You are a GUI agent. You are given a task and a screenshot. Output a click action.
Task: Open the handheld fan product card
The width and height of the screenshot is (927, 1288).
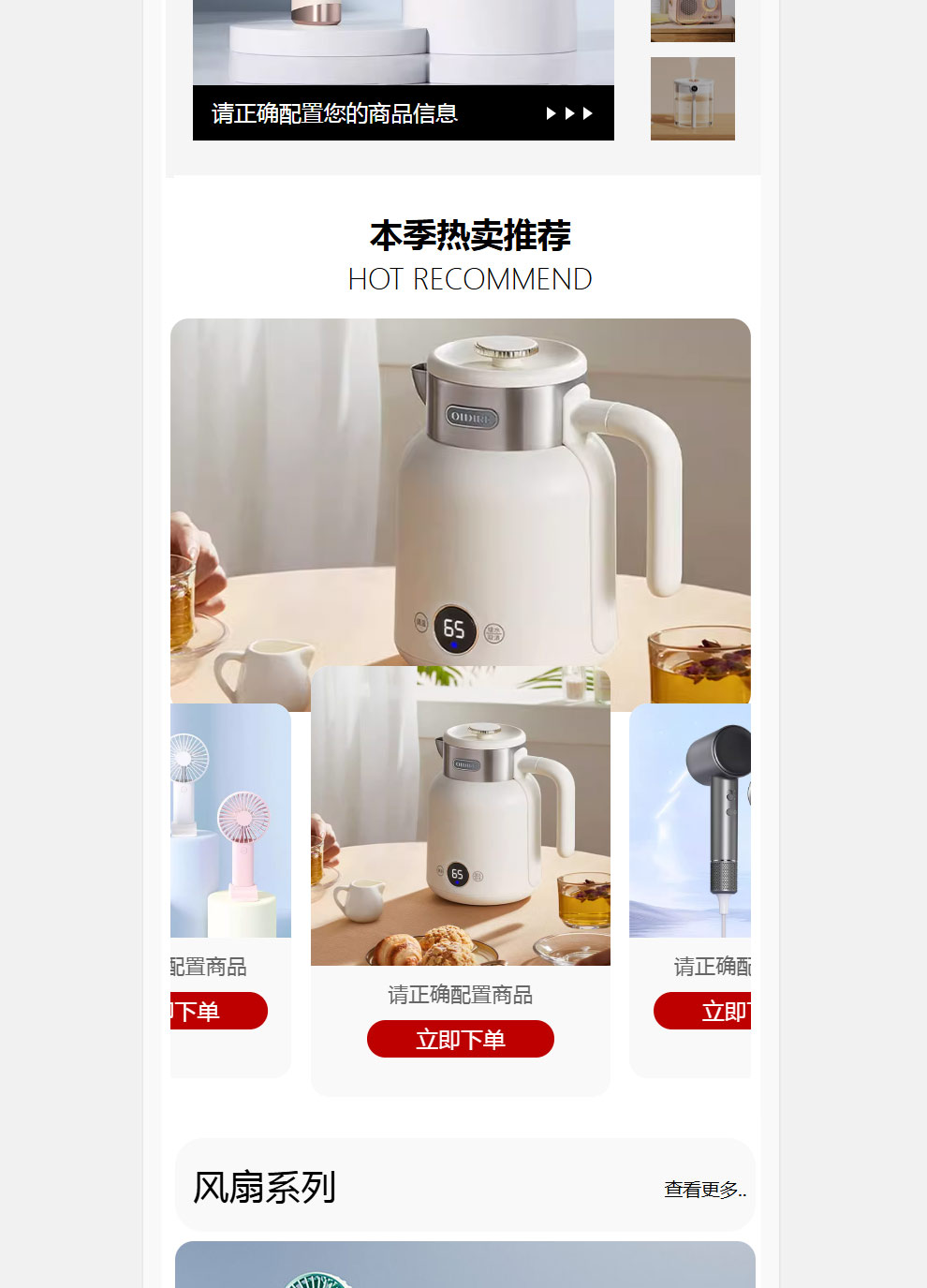pos(231,821)
